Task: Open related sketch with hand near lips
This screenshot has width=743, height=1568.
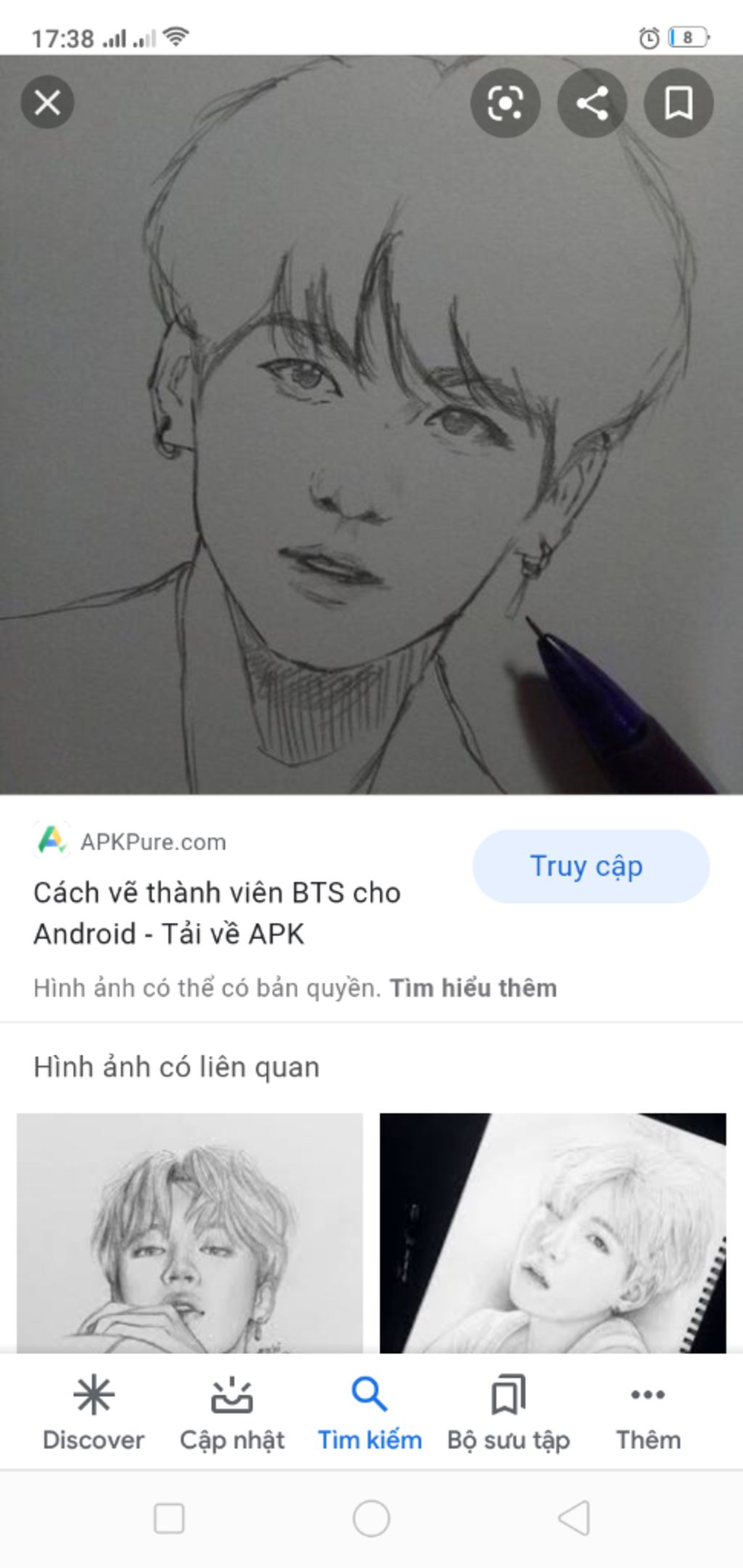Action: (189, 1232)
